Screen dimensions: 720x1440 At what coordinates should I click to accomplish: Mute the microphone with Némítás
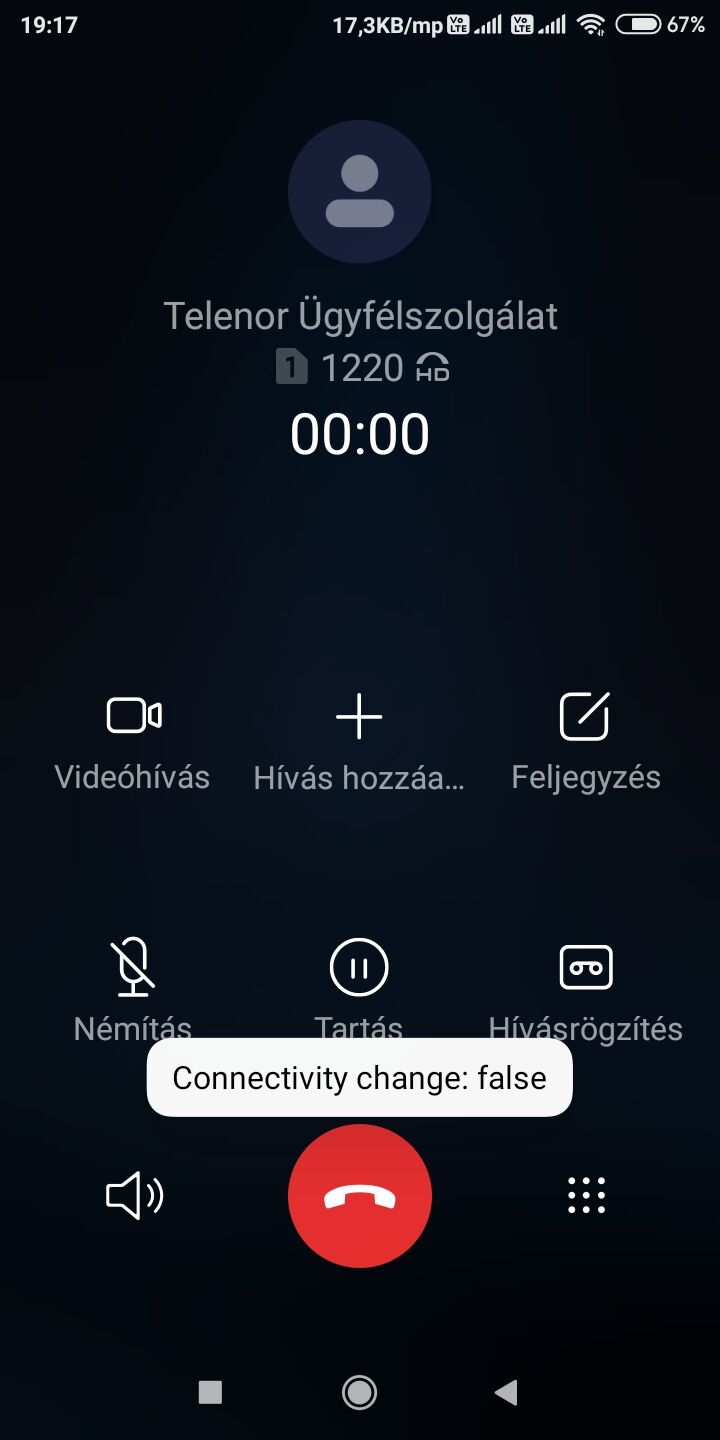[133, 968]
